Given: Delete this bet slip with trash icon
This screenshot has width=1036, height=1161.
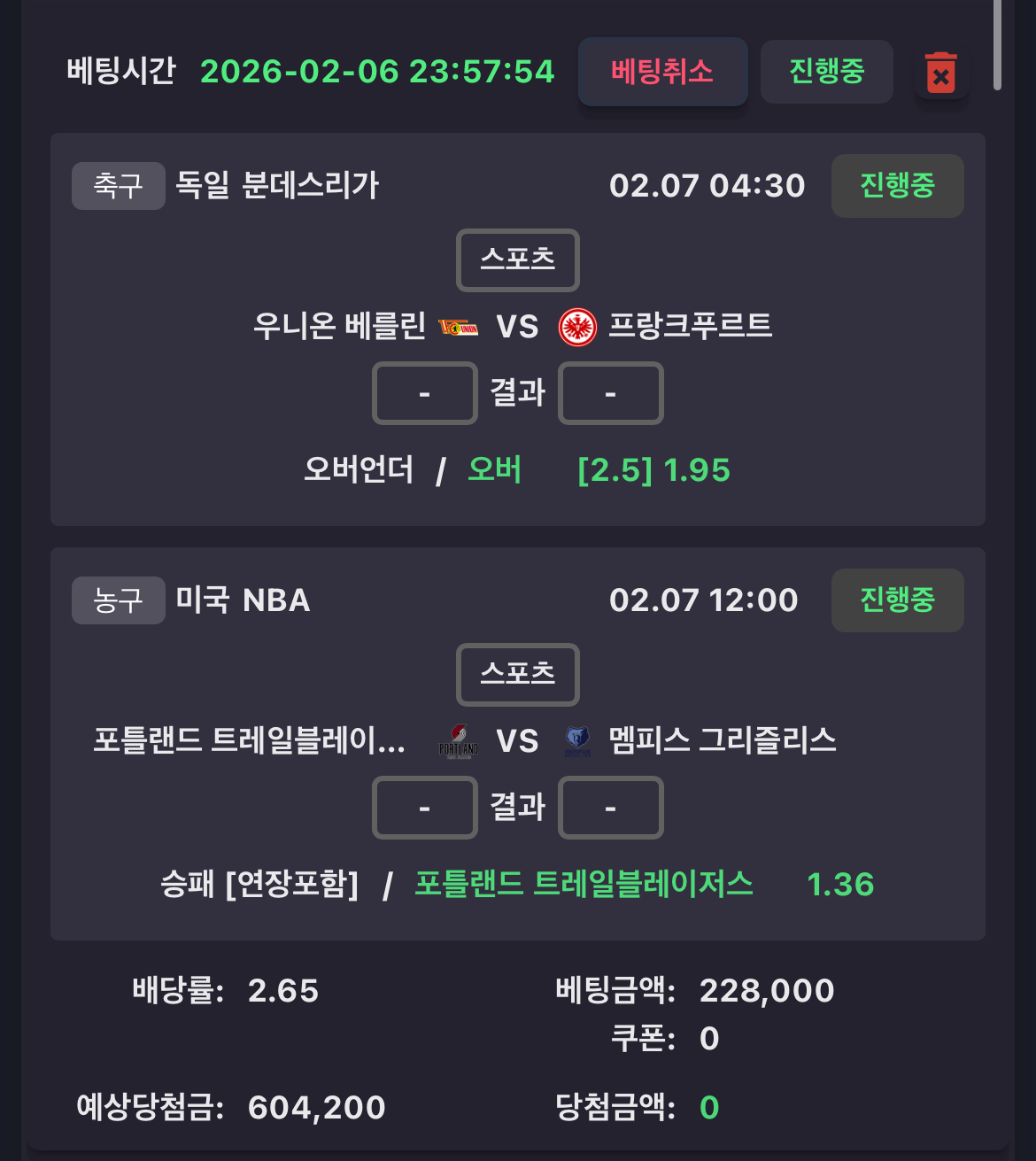Looking at the screenshot, I should [x=940, y=73].
